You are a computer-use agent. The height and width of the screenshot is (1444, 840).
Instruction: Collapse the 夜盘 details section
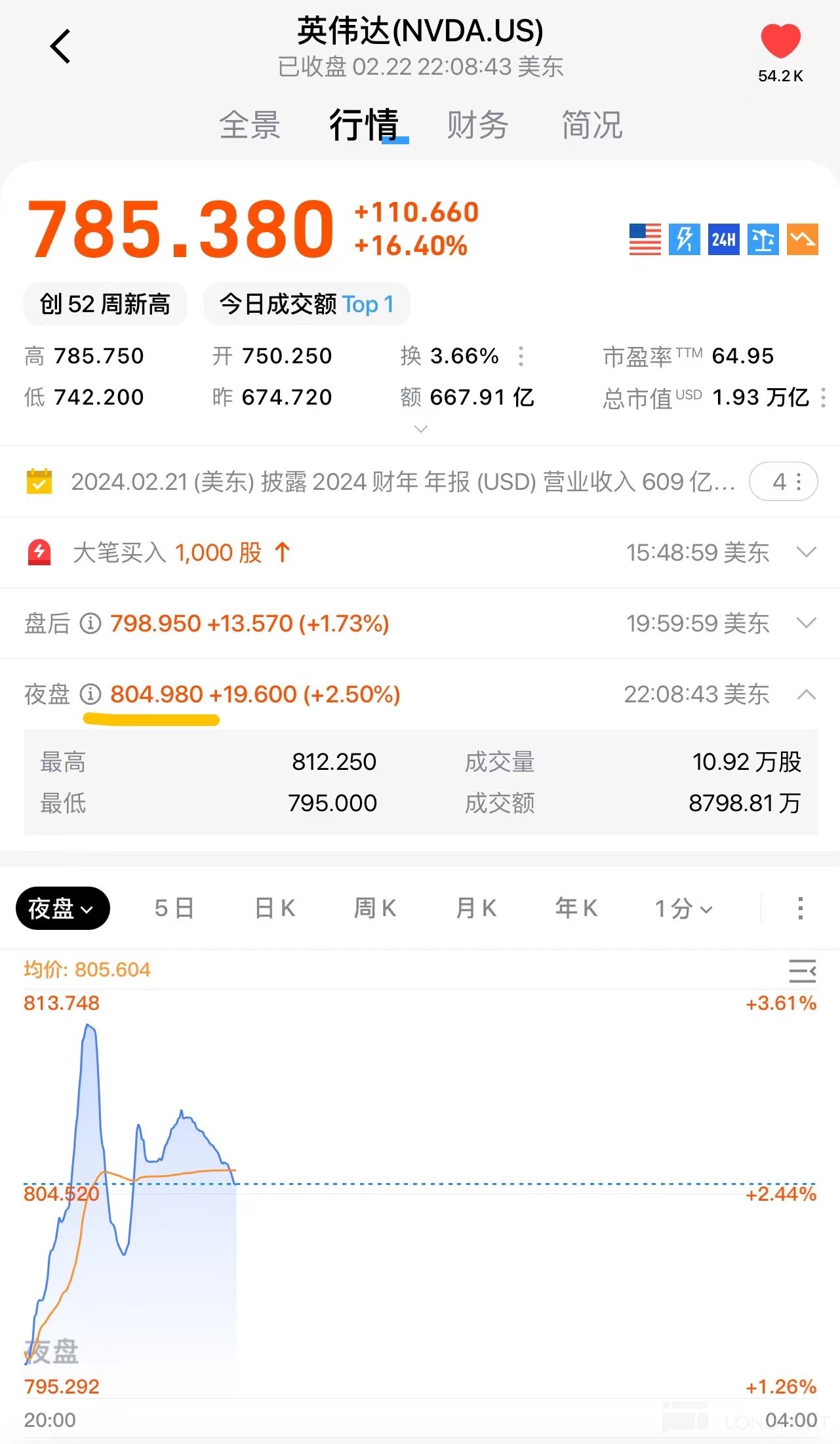[x=806, y=694]
